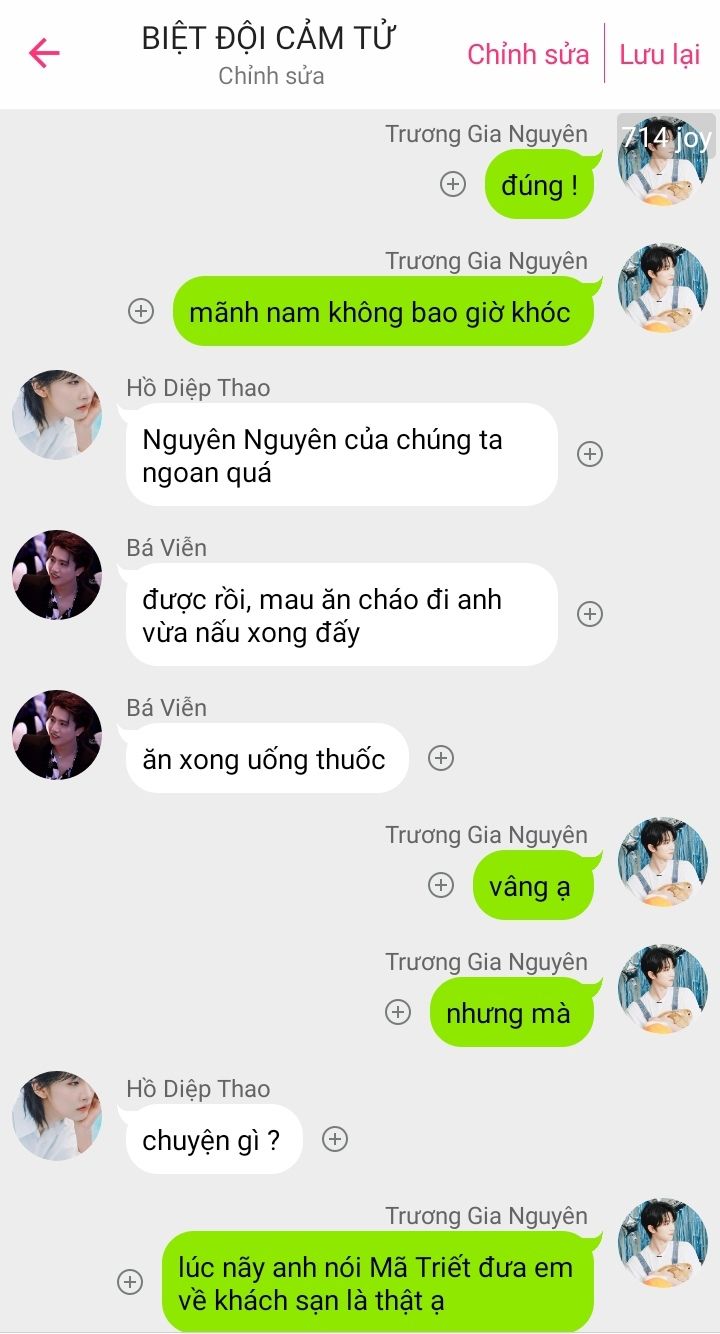Tap plus icon beside the "đúng !" message

point(454,184)
